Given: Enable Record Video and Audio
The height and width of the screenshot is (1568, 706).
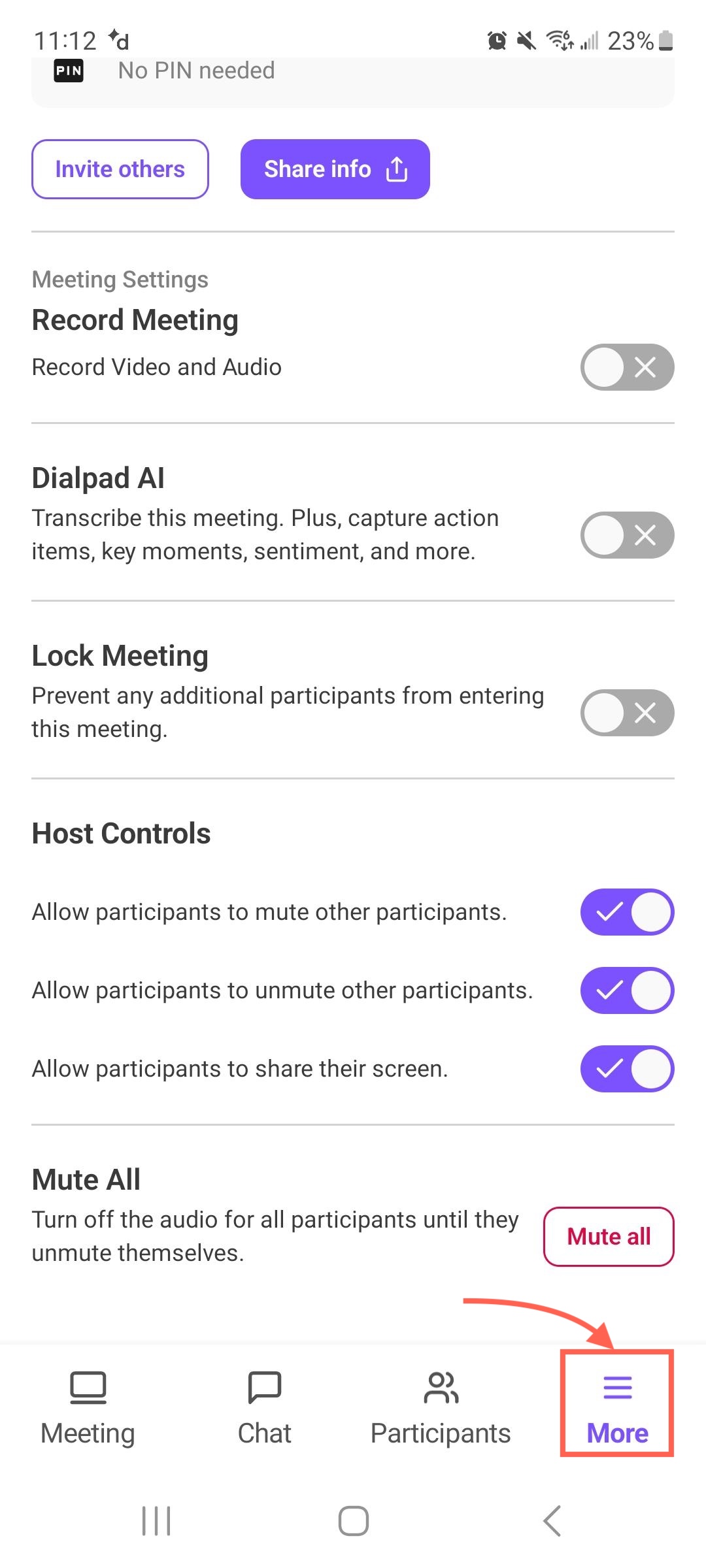Looking at the screenshot, I should (626, 368).
